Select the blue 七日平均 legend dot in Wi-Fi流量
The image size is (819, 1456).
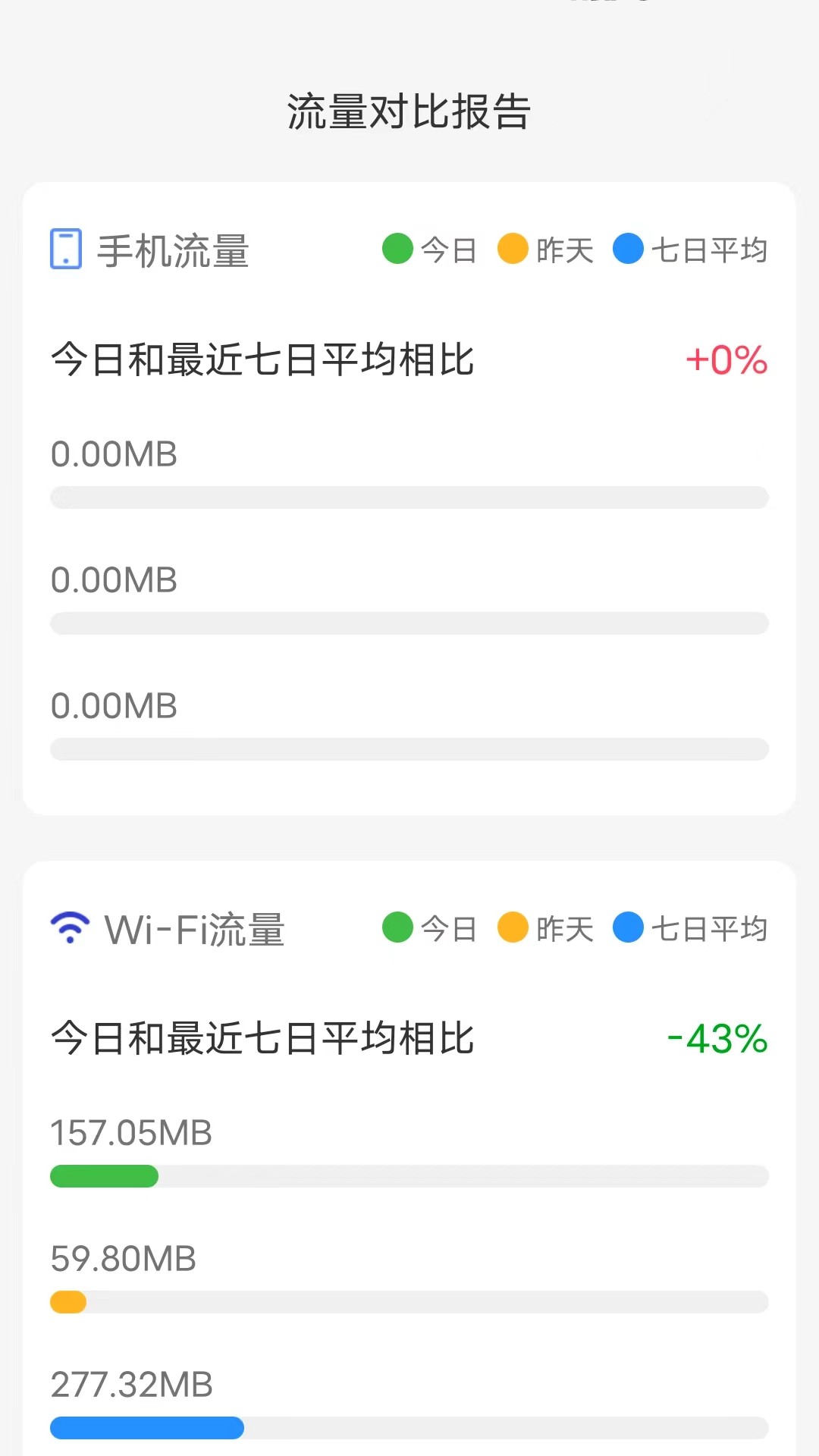click(x=628, y=927)
